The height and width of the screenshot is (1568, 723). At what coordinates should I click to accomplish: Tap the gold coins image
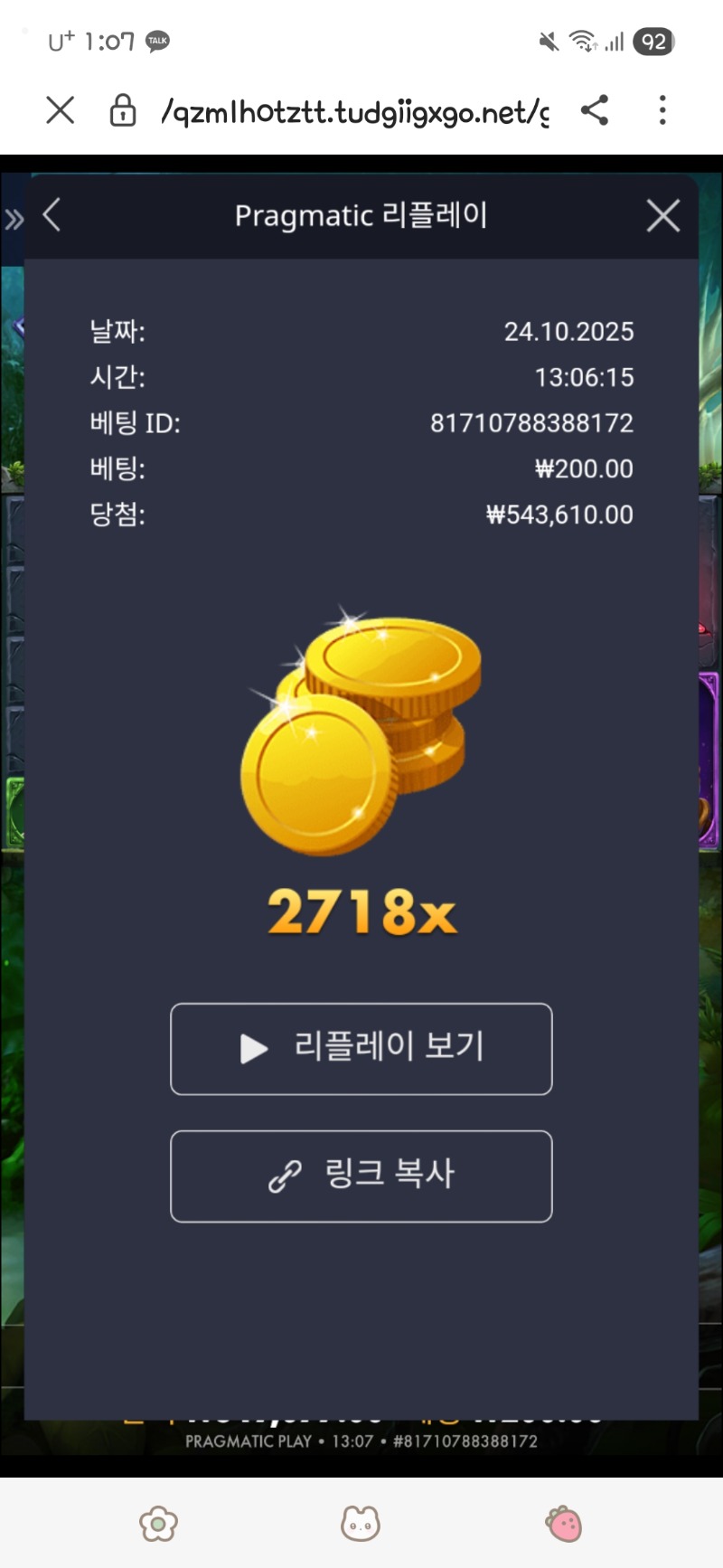(361, 732)
